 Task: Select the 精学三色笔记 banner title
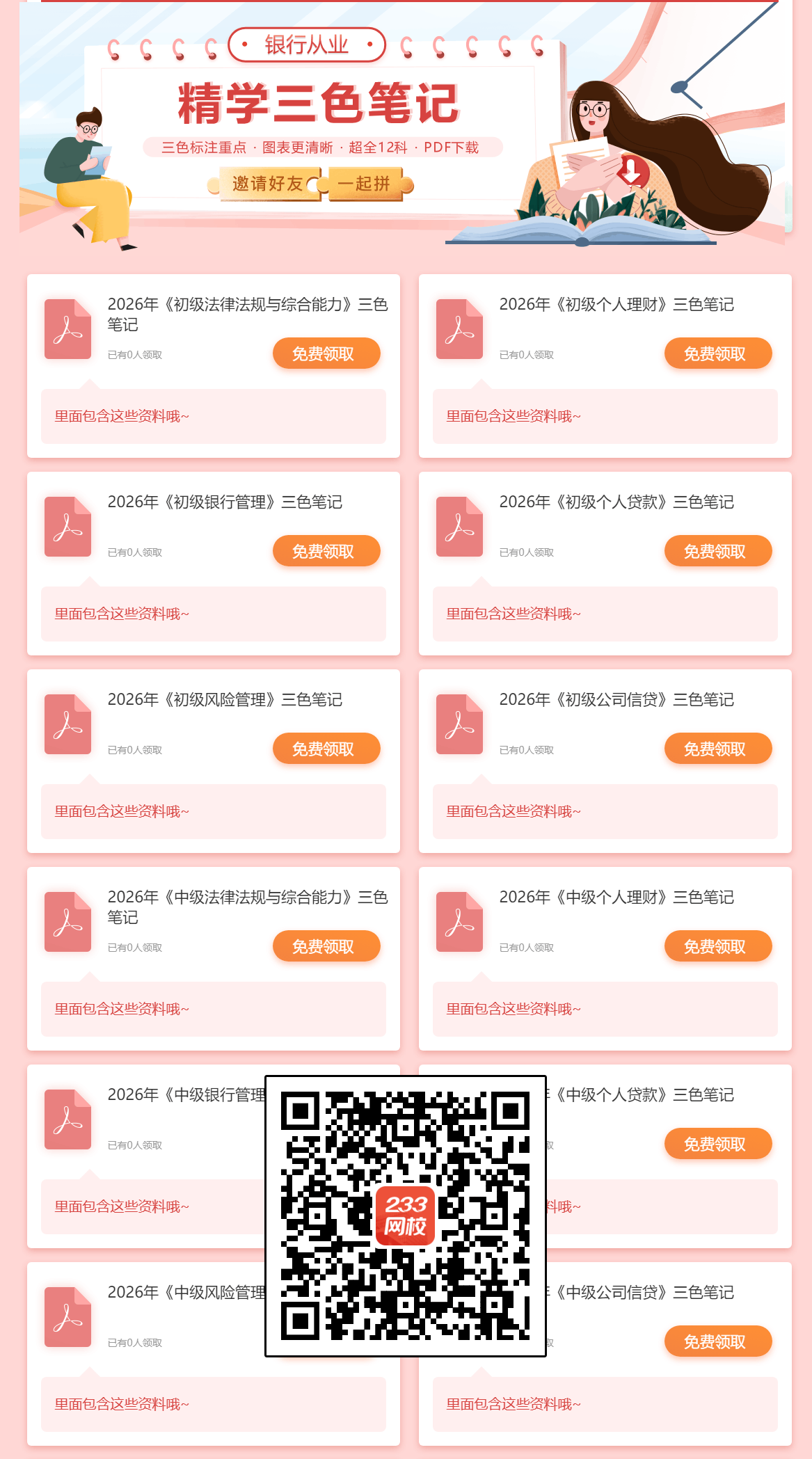tap(317, 103)
